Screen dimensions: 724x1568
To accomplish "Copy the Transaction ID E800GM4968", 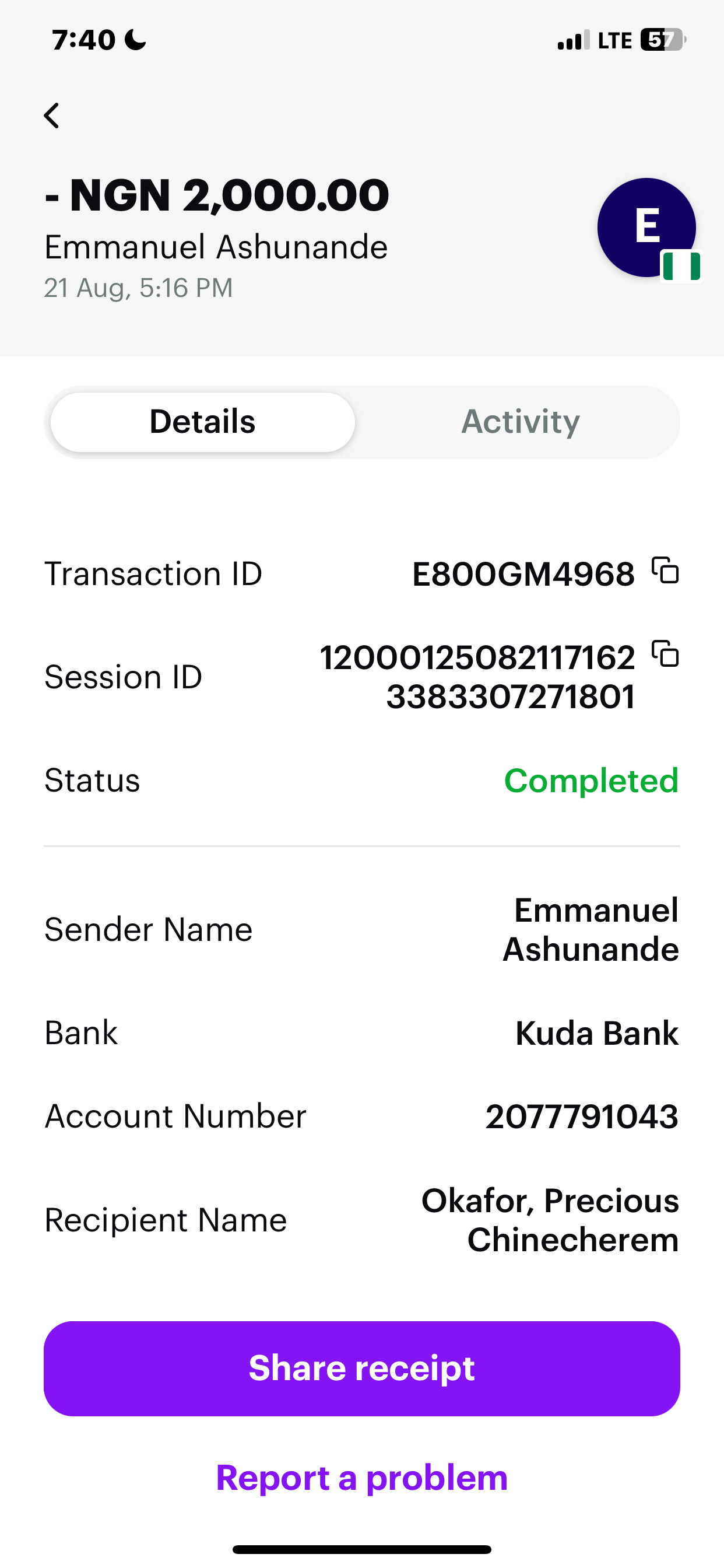I will click(665, 570).
